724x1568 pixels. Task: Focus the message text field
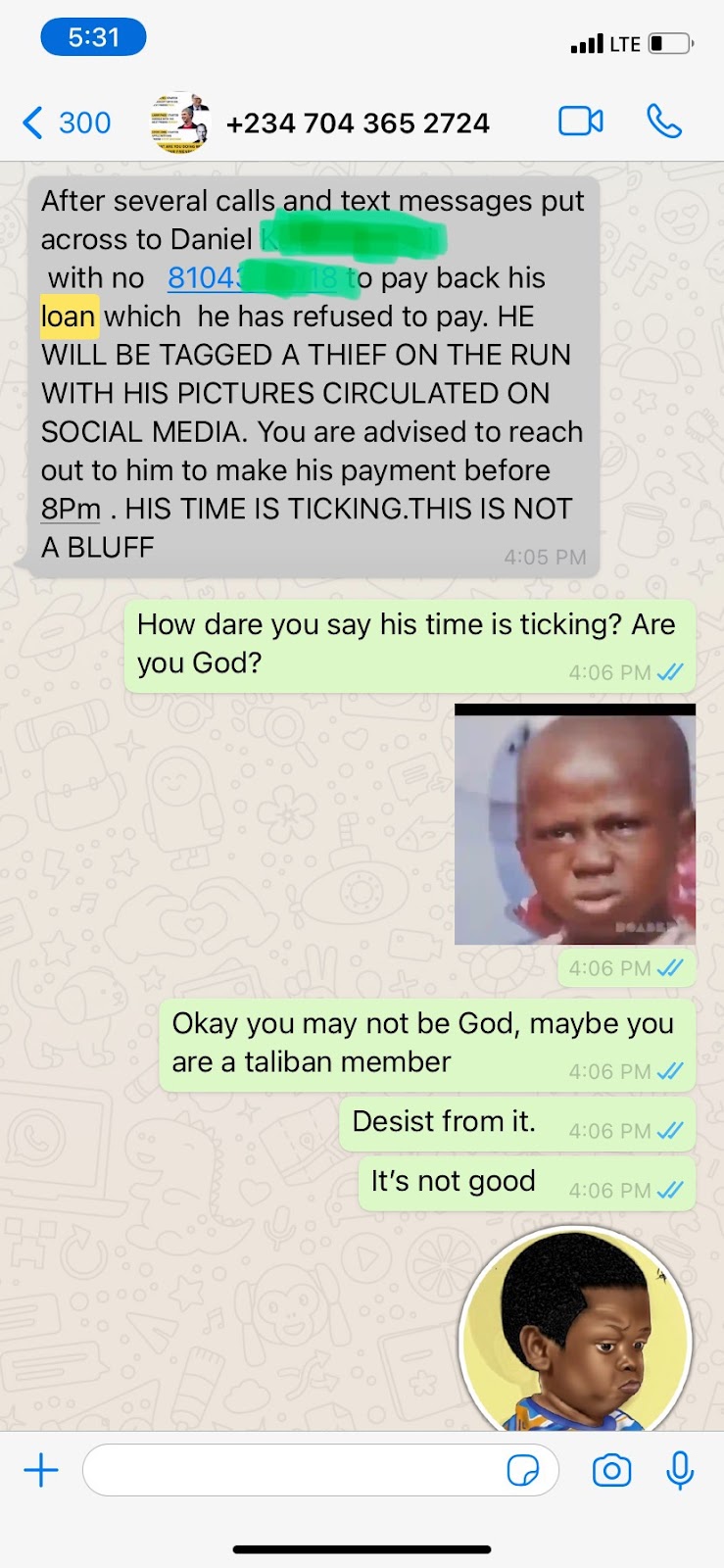click(294, 1470)
